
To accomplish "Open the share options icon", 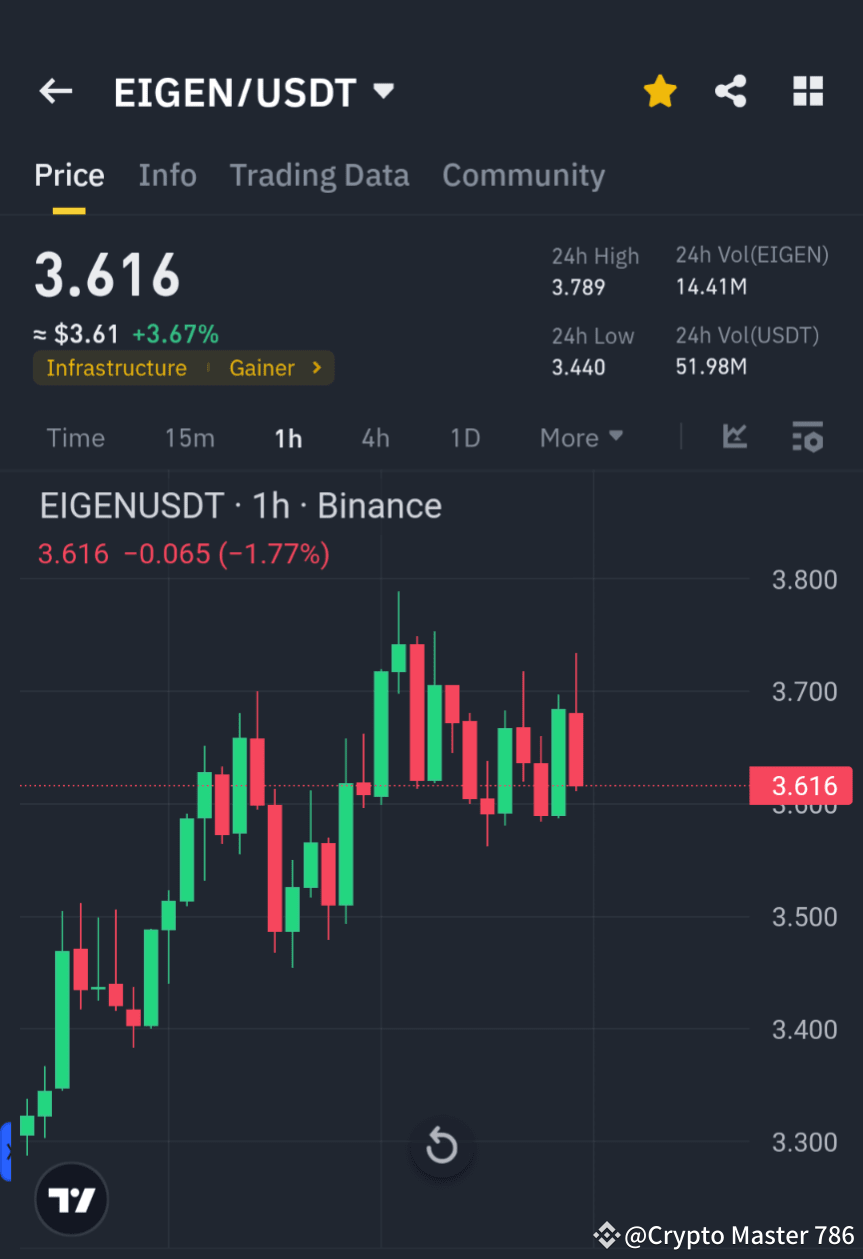I will pyautogui.click(x=731, y=91).
